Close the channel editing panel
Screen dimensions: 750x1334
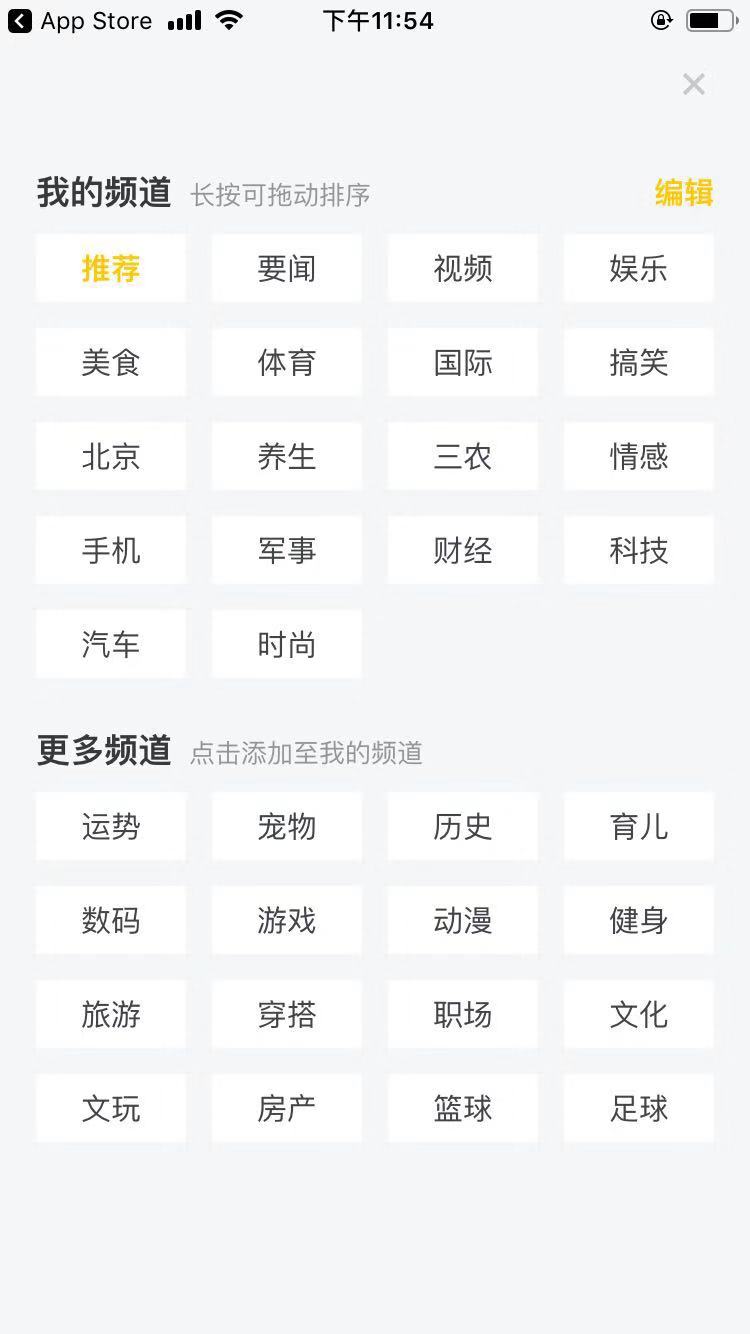point(694,84)
